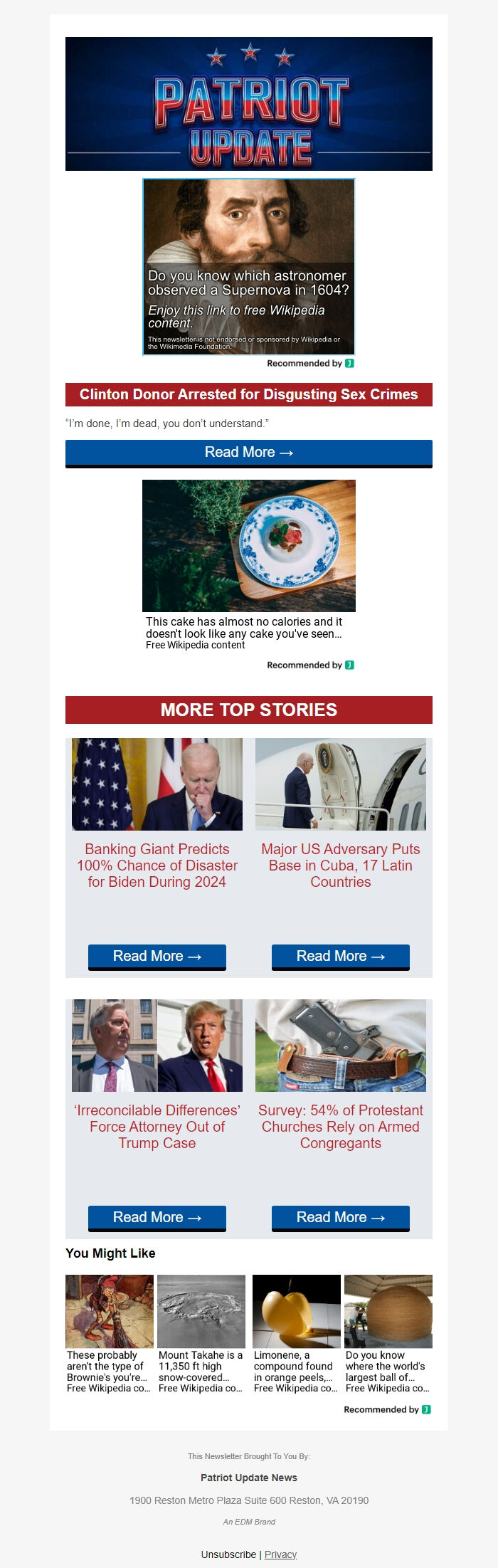Read more about the Trump Case attorney

pos(157,1217)
